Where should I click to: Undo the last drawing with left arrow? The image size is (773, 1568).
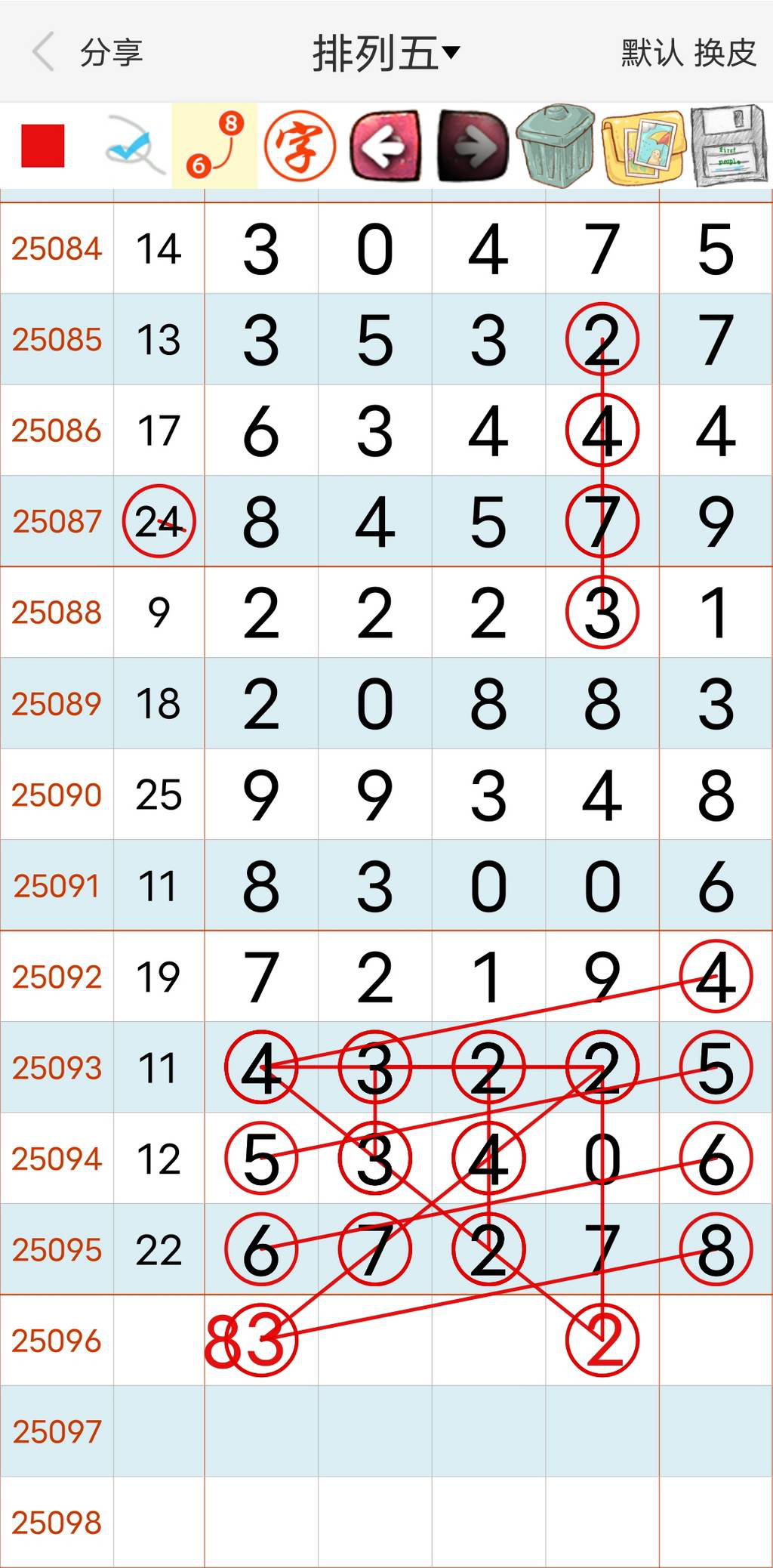click(x=386, y=145)
